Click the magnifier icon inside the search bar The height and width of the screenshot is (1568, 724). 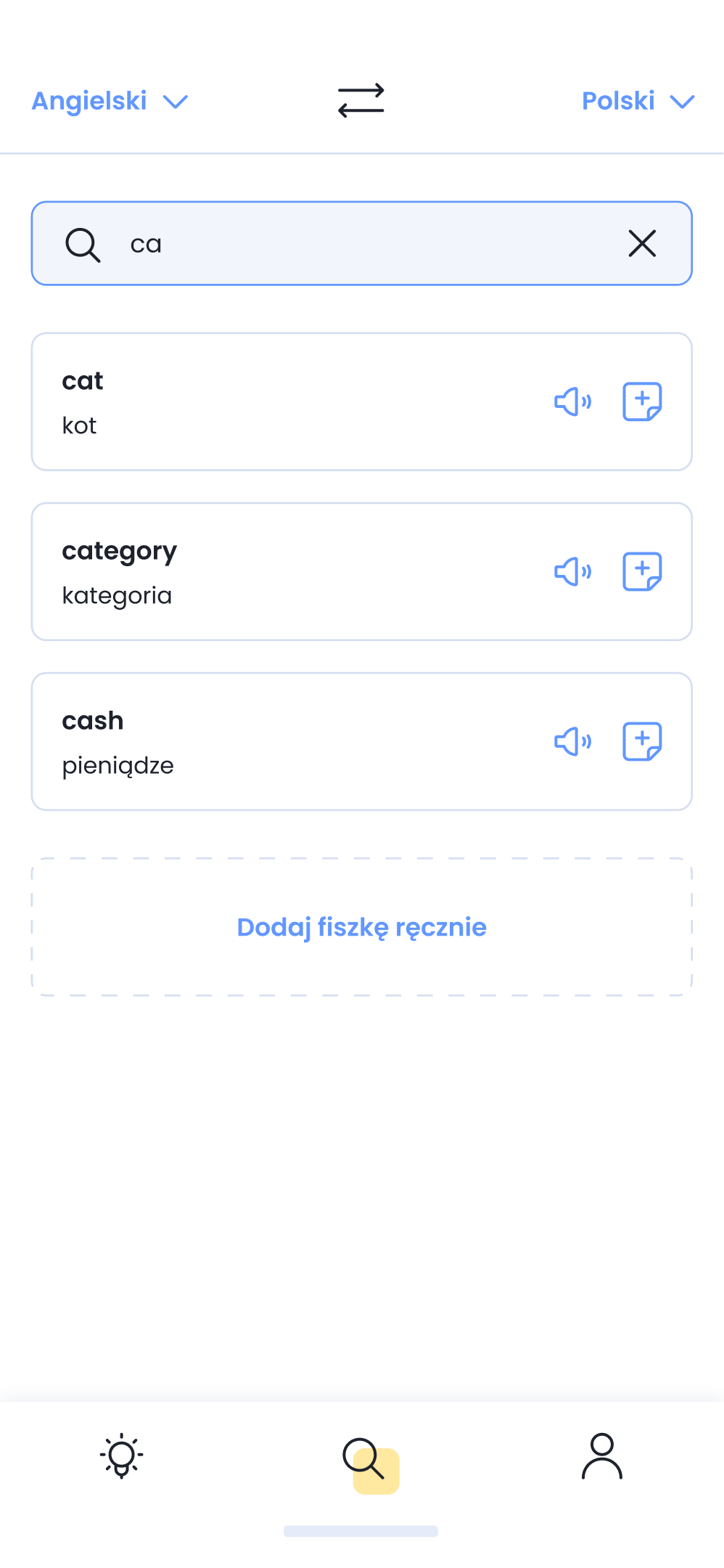click(x=83, y=245)
